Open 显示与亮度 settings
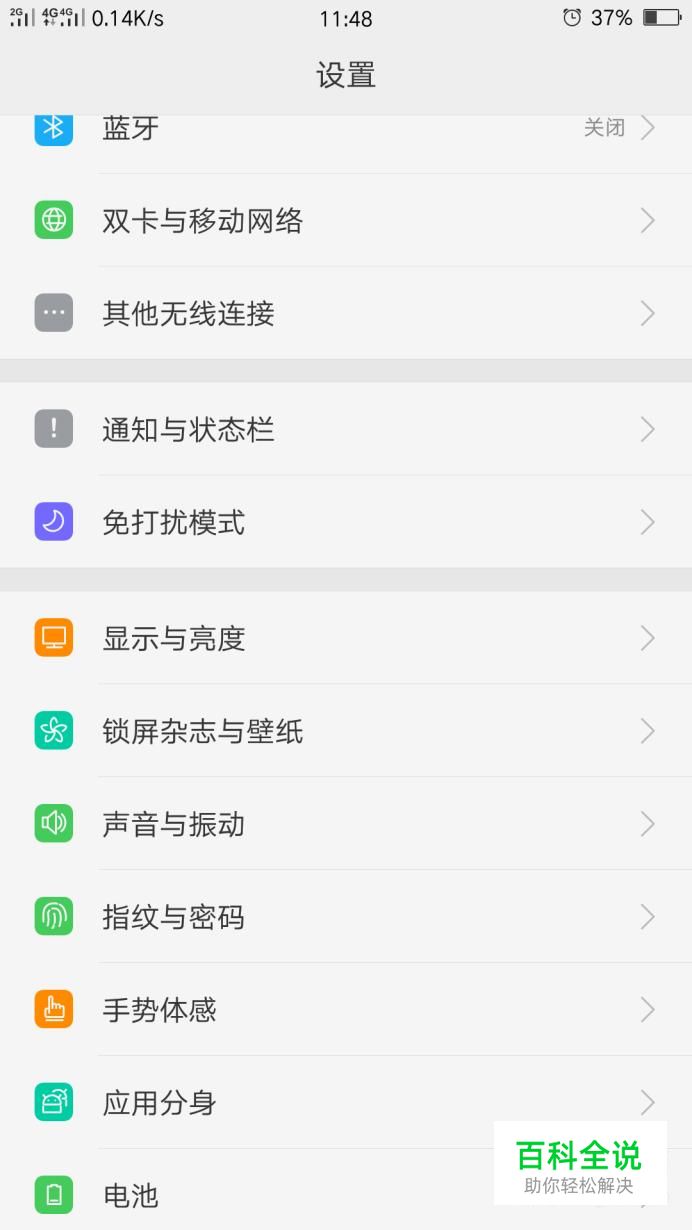This screenshot has width=692, height=1230. 346,639
